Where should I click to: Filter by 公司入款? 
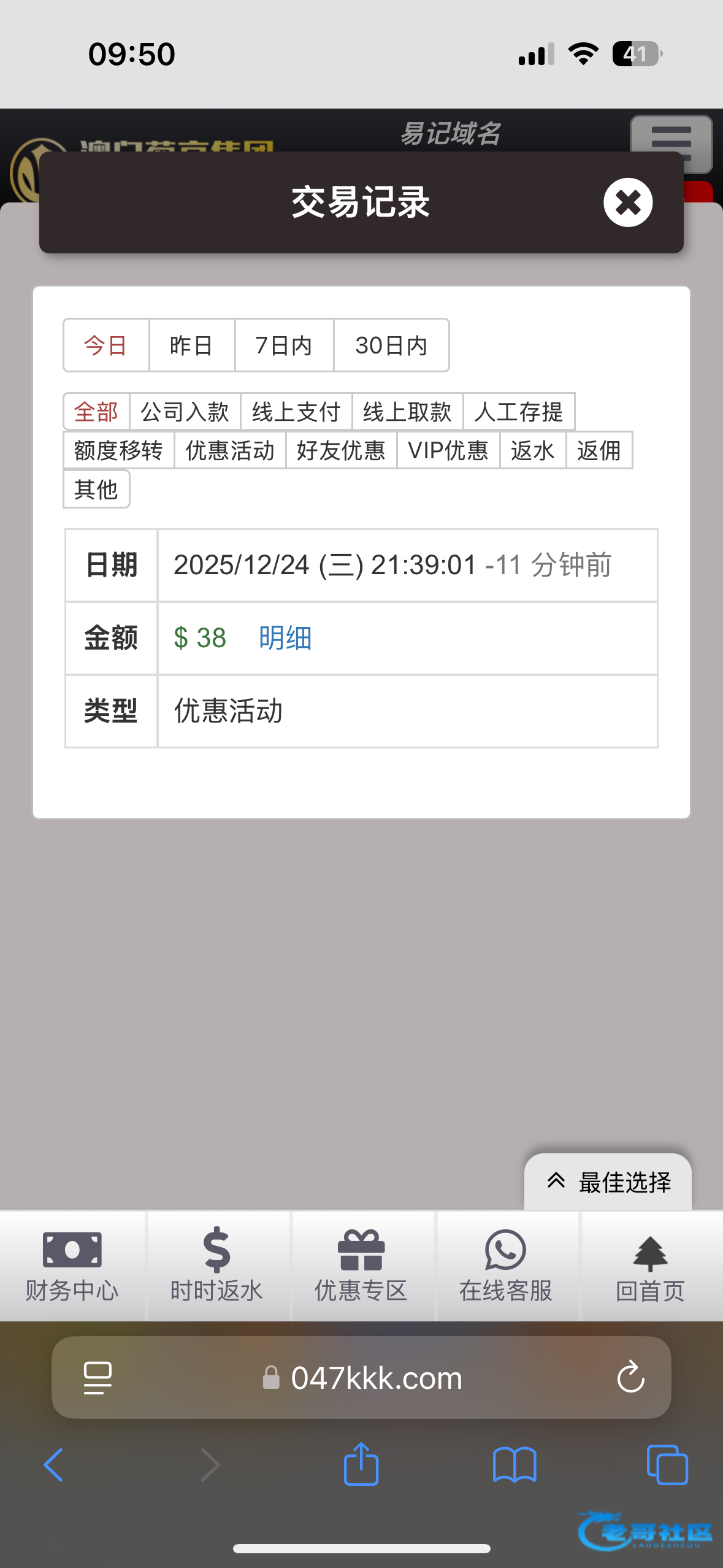tap(185, 412)
